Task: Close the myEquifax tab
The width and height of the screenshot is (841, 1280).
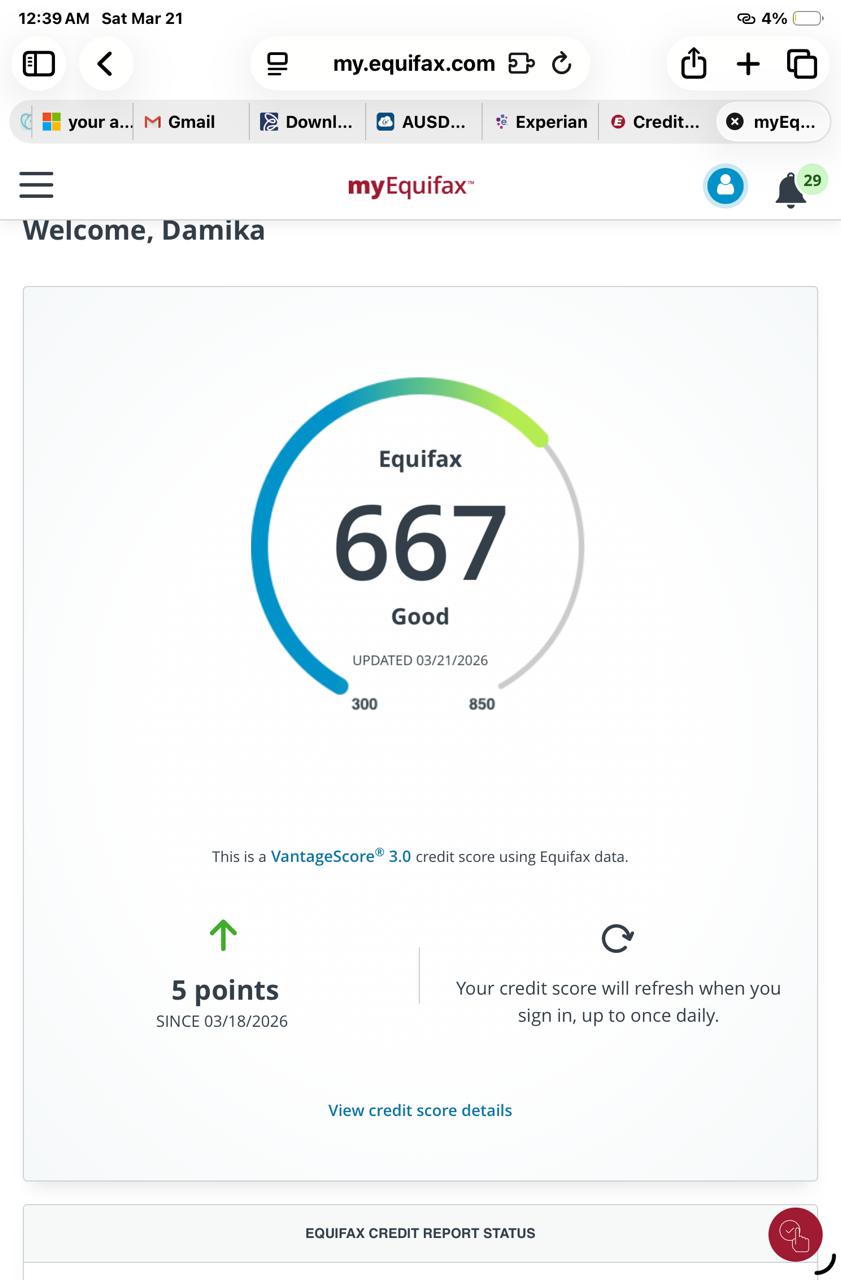Action: (735, 122)
